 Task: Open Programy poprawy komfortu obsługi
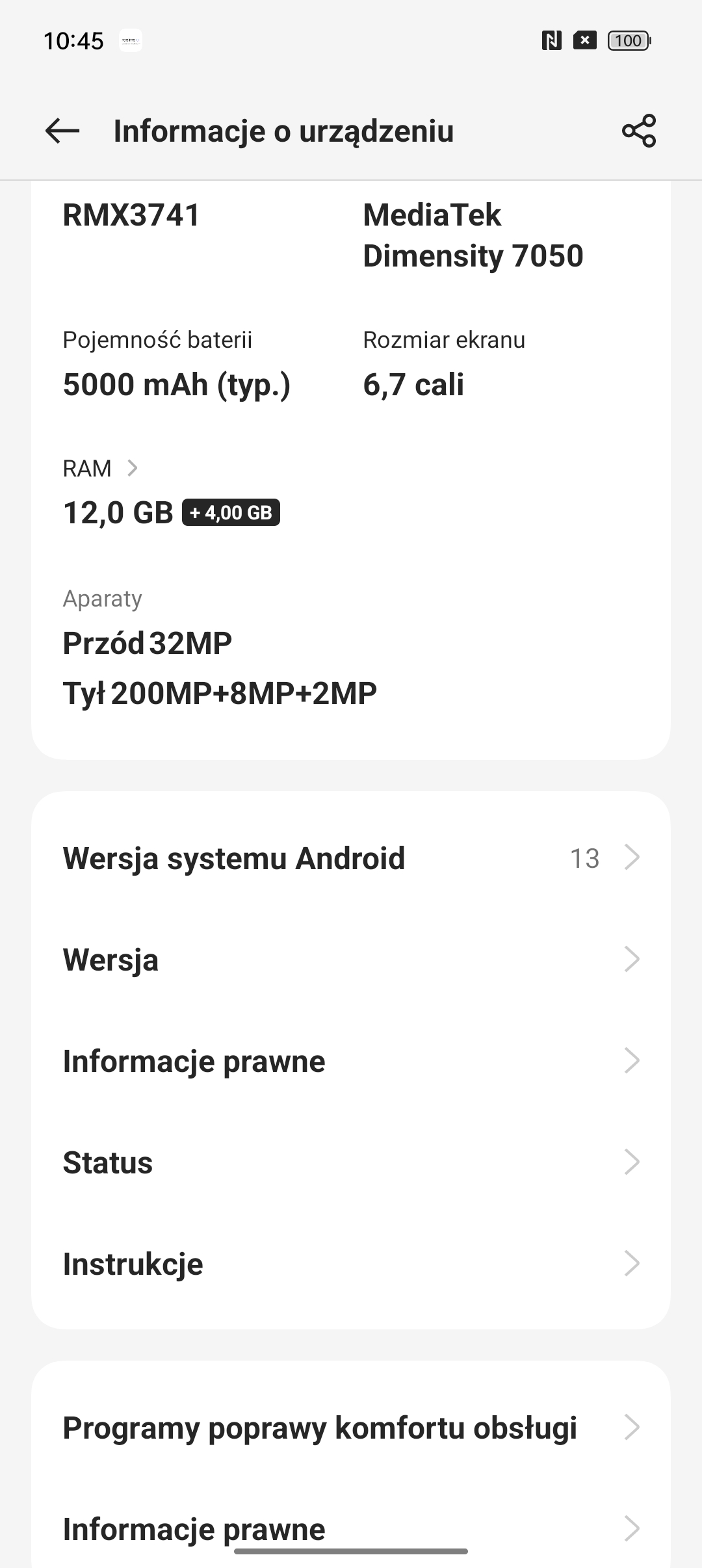pos(351,1428)
